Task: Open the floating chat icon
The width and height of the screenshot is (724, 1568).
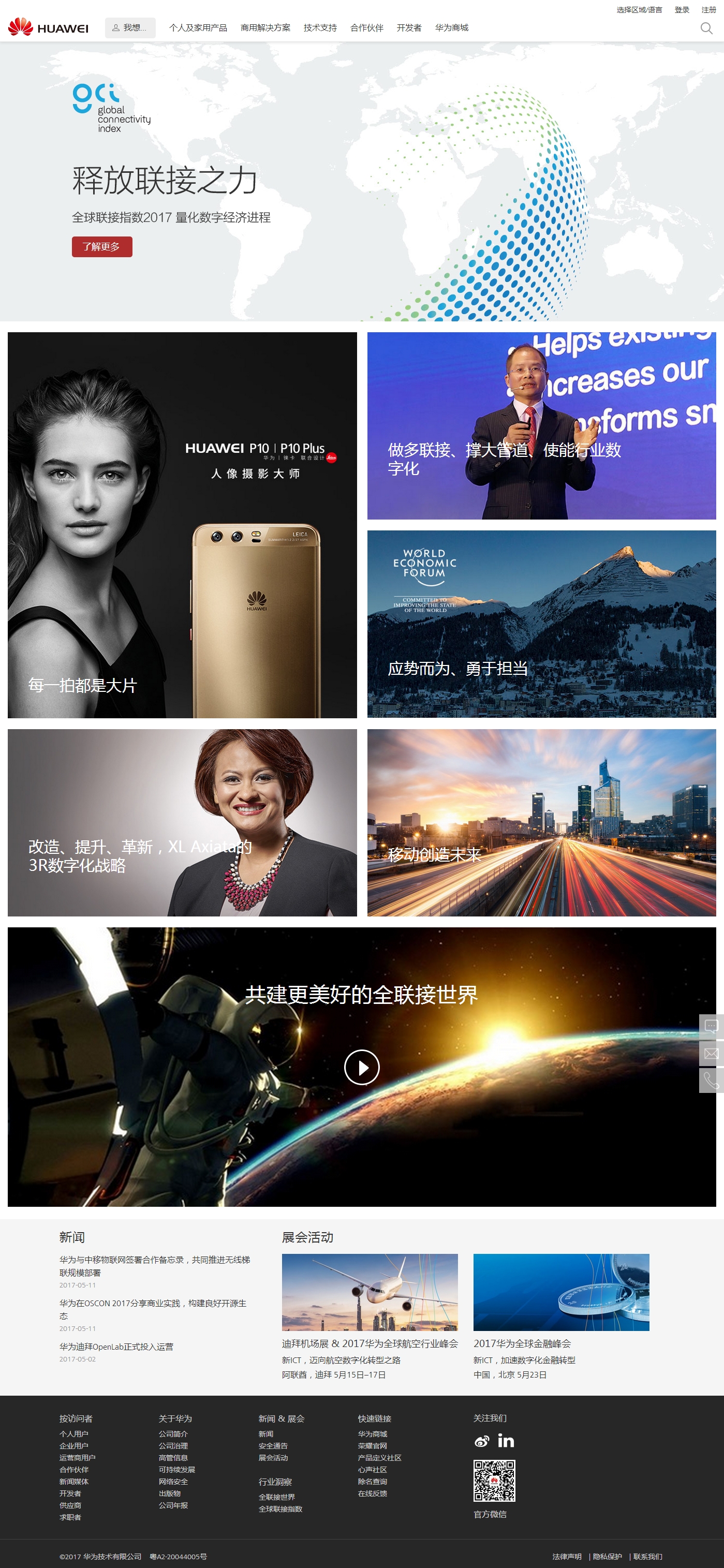Action: (711, 1026)
